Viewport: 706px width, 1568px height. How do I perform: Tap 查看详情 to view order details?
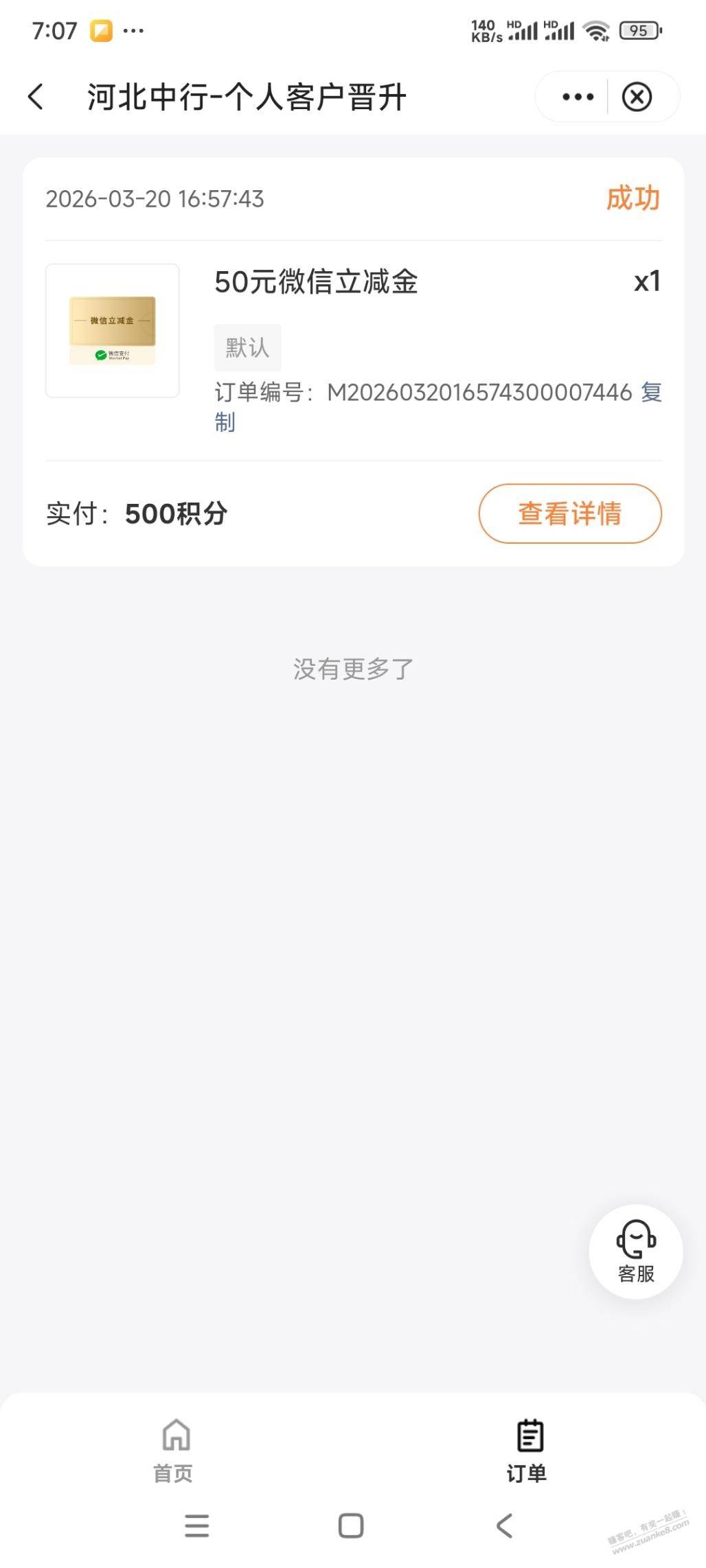569,514
